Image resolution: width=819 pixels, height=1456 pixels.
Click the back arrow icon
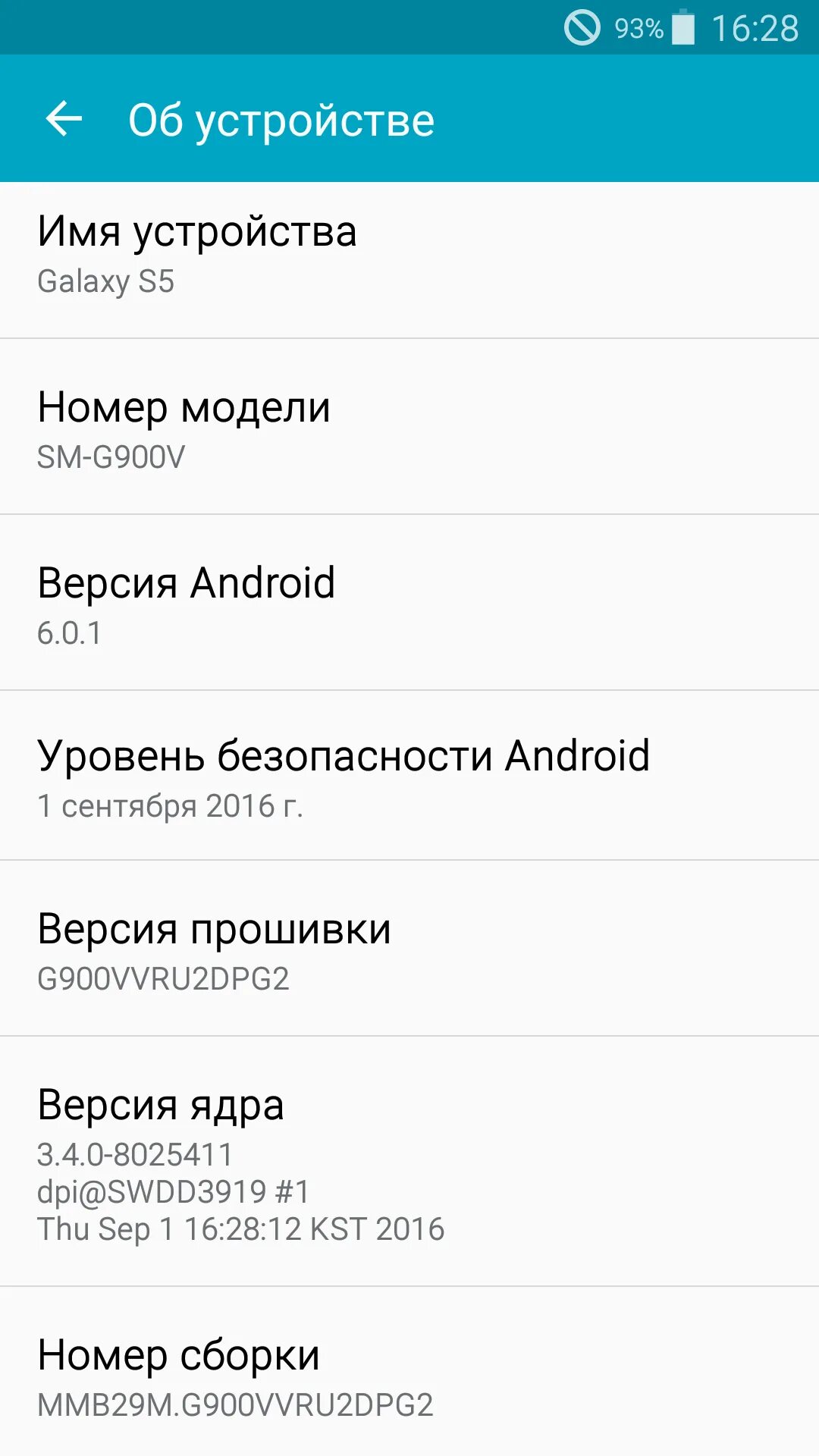[x=65, y=118]
